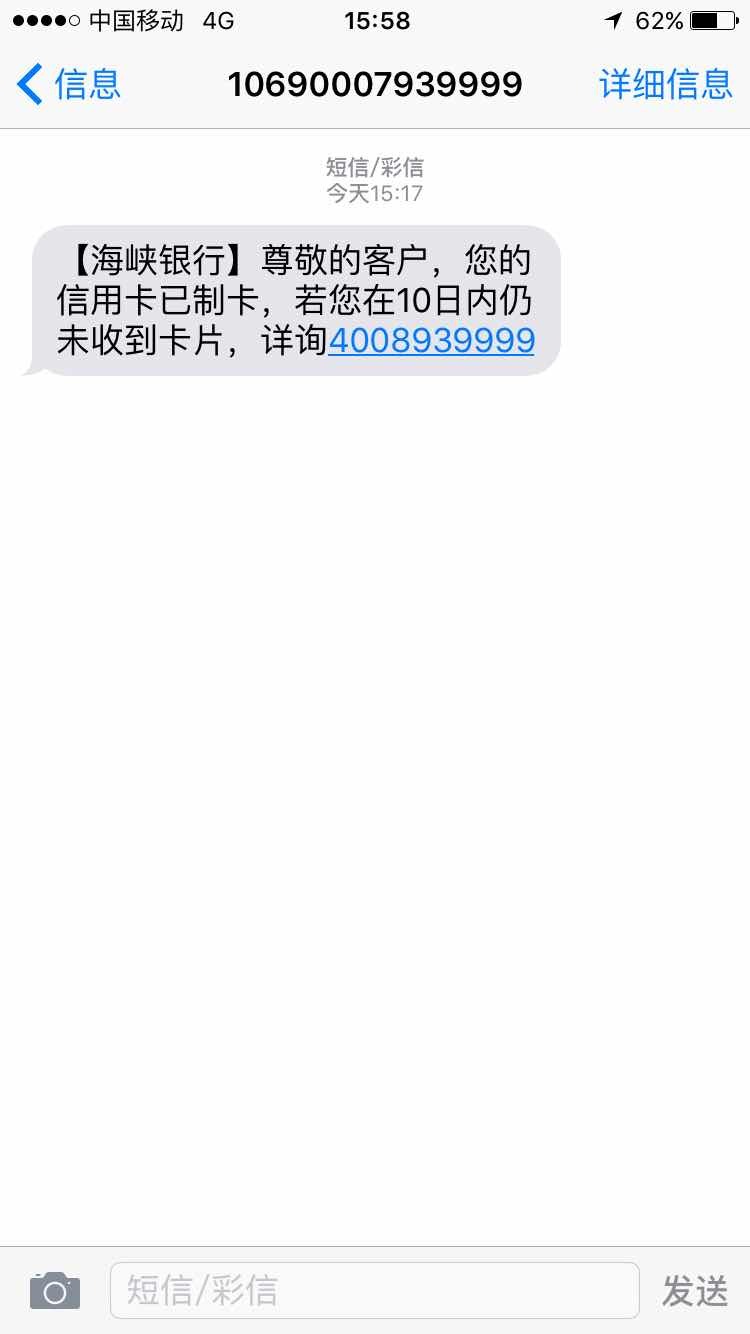Viewport: 750px width, 1334px height.
Task: Tap the 15:58 clock in the status bar
Action: coord(377,20)
